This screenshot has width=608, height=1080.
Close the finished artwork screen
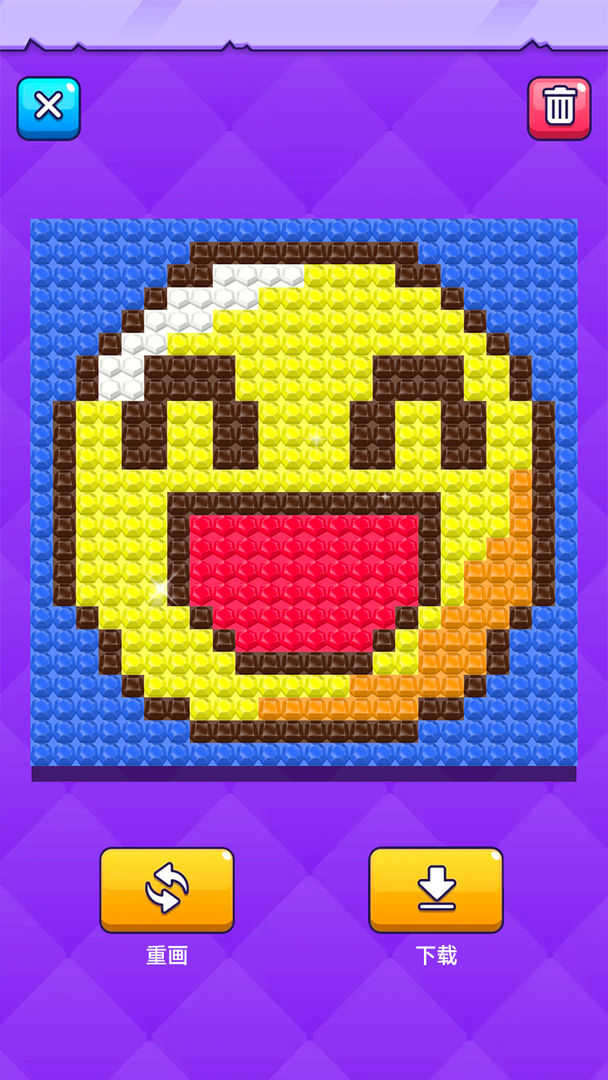pos(48,108)
